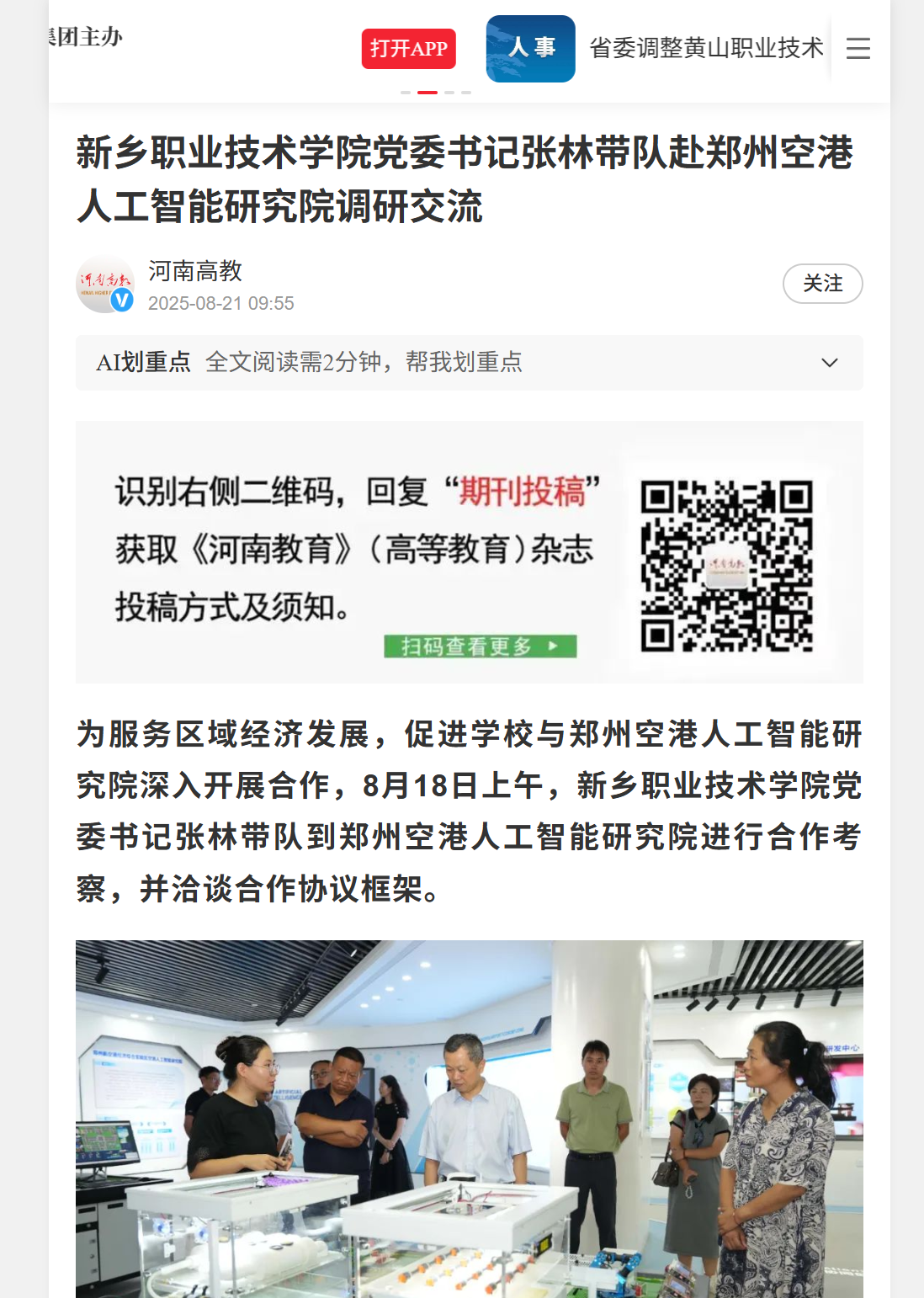The image size is (924, 1298).
Task: Tap the 打开APP button
Action: coord(409,49)
